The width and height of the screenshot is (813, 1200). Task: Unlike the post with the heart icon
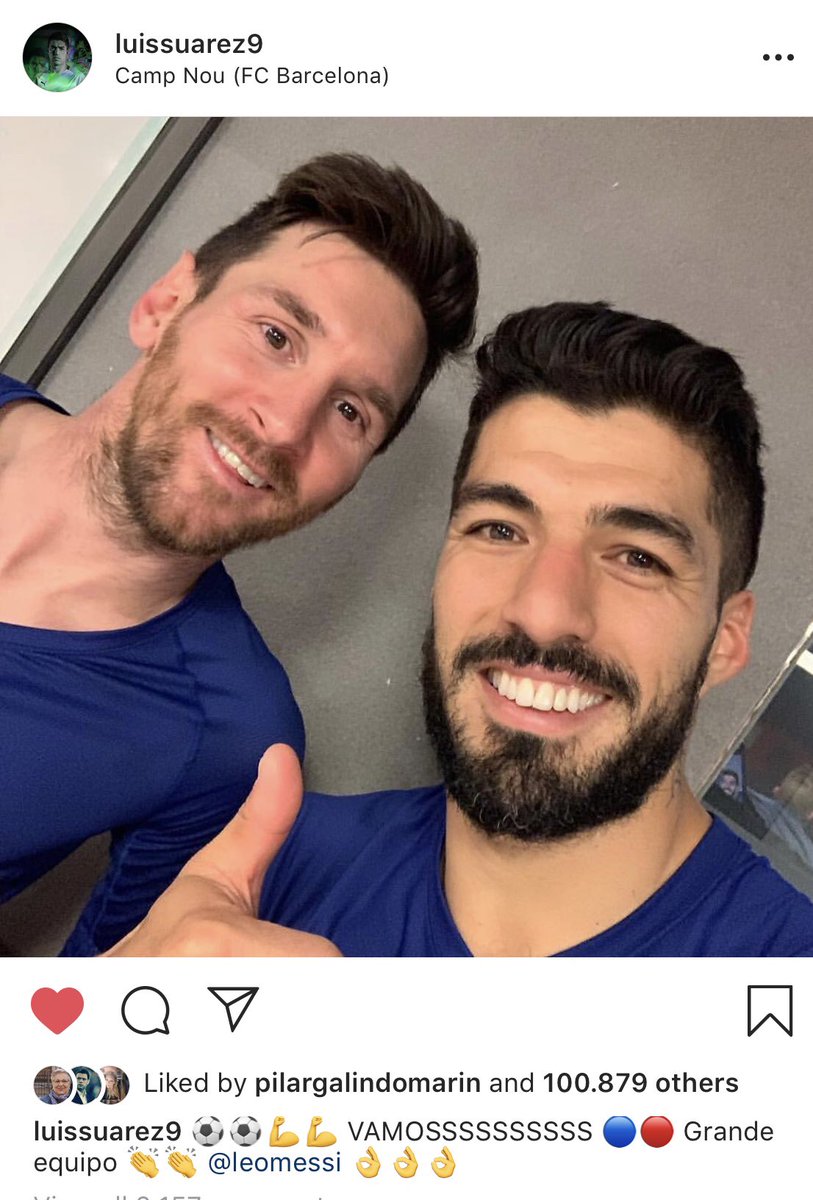pyautogui.click(x=57, y=1010)
